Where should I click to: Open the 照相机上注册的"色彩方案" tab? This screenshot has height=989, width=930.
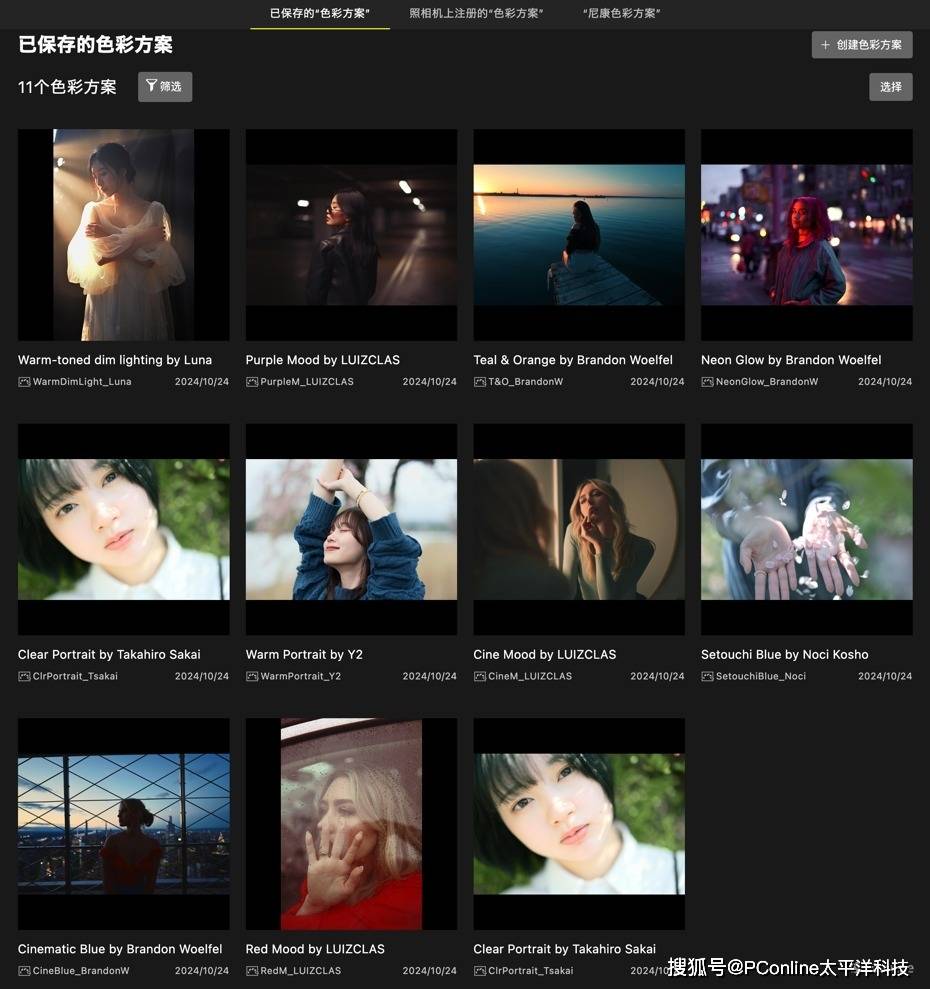(x=476, y=13)
